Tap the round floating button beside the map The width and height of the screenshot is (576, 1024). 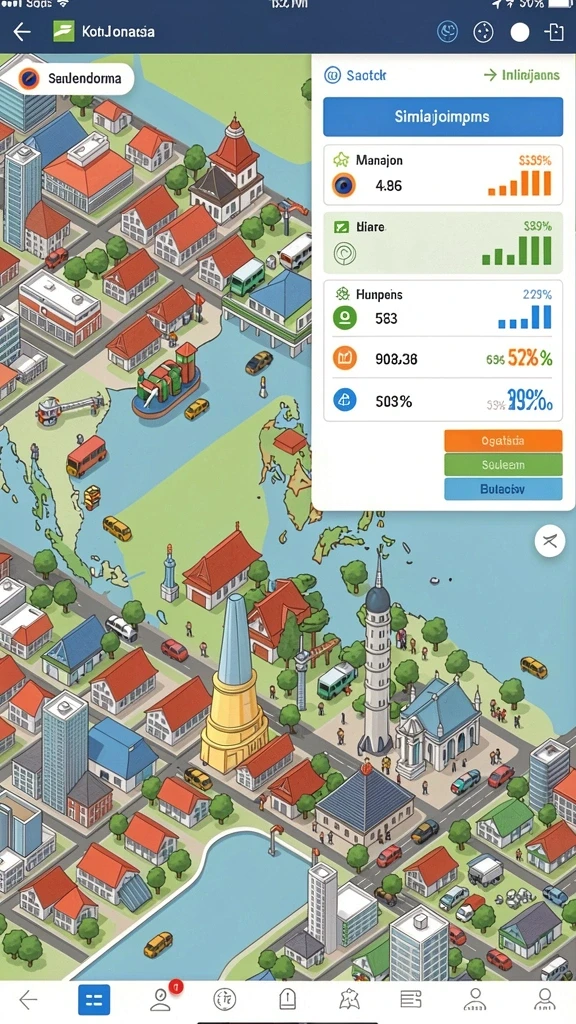(x=549, y=541)
